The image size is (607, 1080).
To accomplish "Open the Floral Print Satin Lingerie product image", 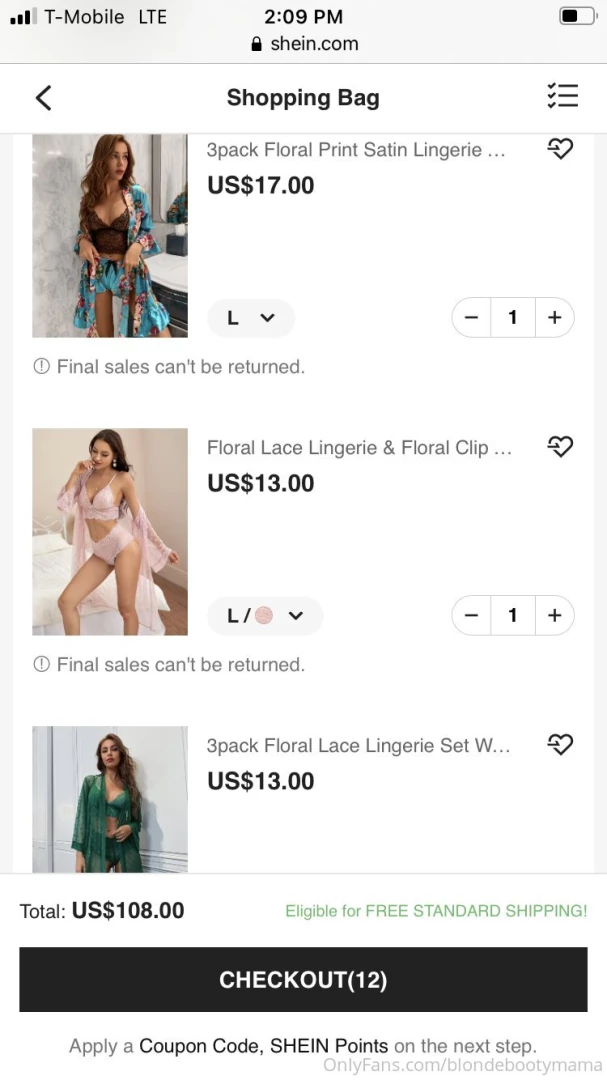I will [x=110, y=235].
